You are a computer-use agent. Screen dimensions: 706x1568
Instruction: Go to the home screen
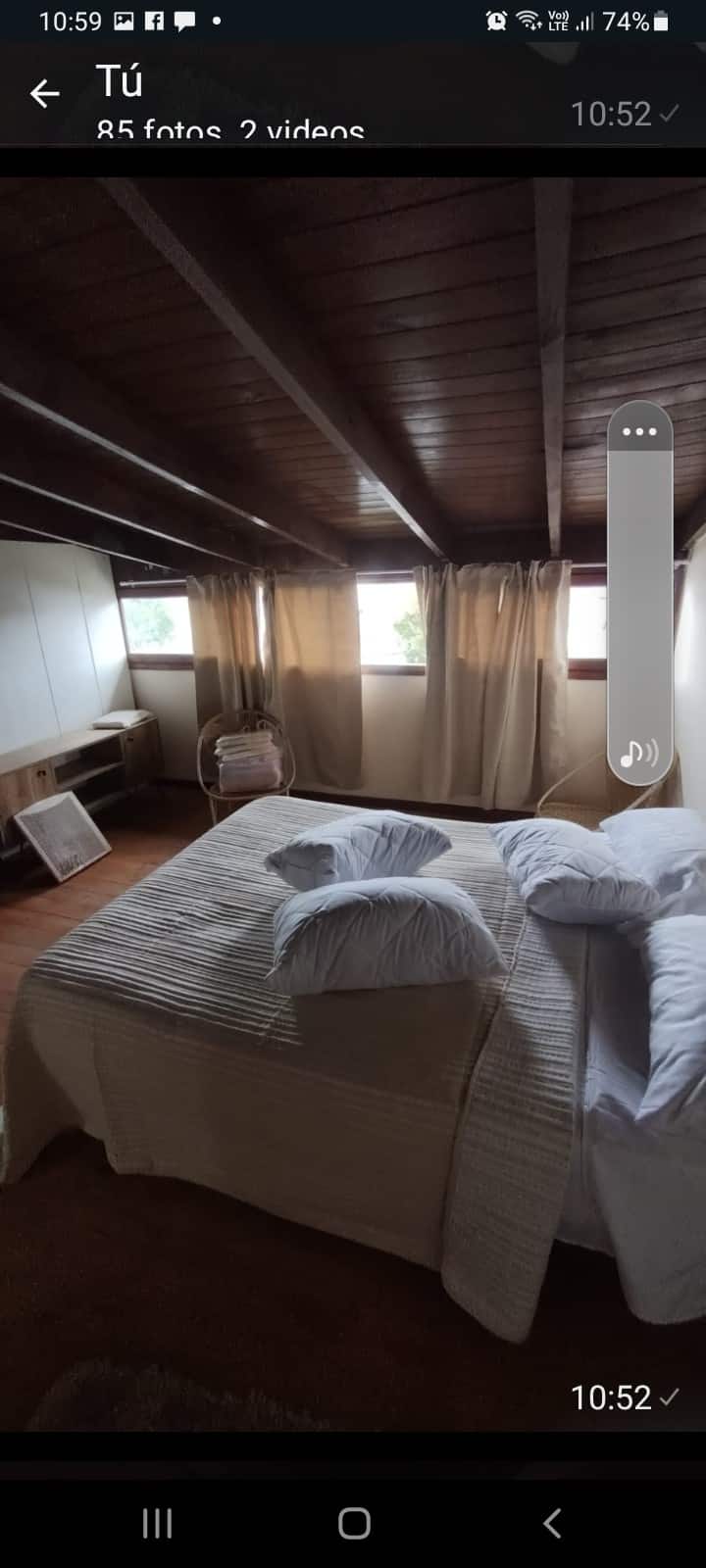coord(354,1523)
